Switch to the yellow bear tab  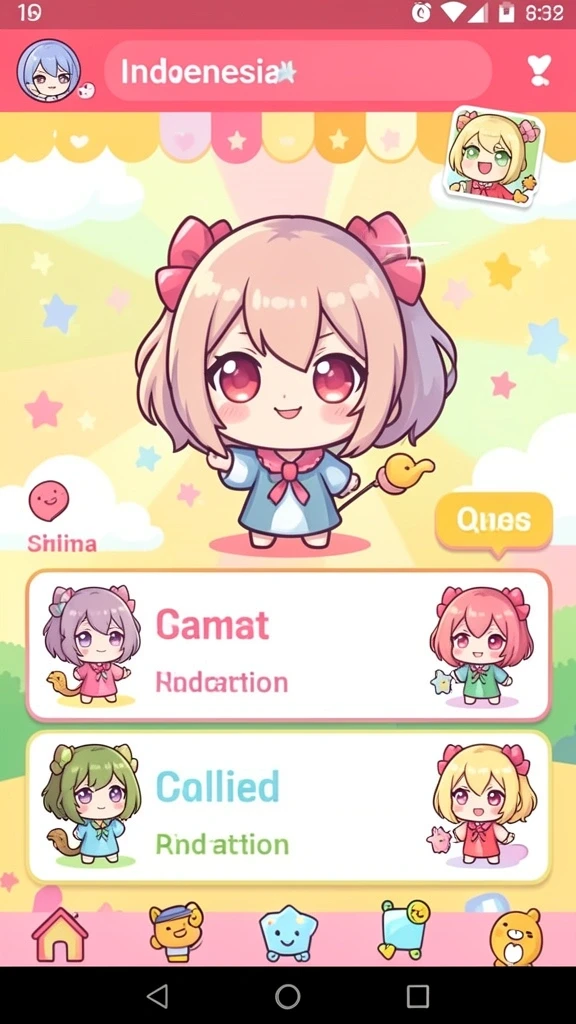pos(516,938)
